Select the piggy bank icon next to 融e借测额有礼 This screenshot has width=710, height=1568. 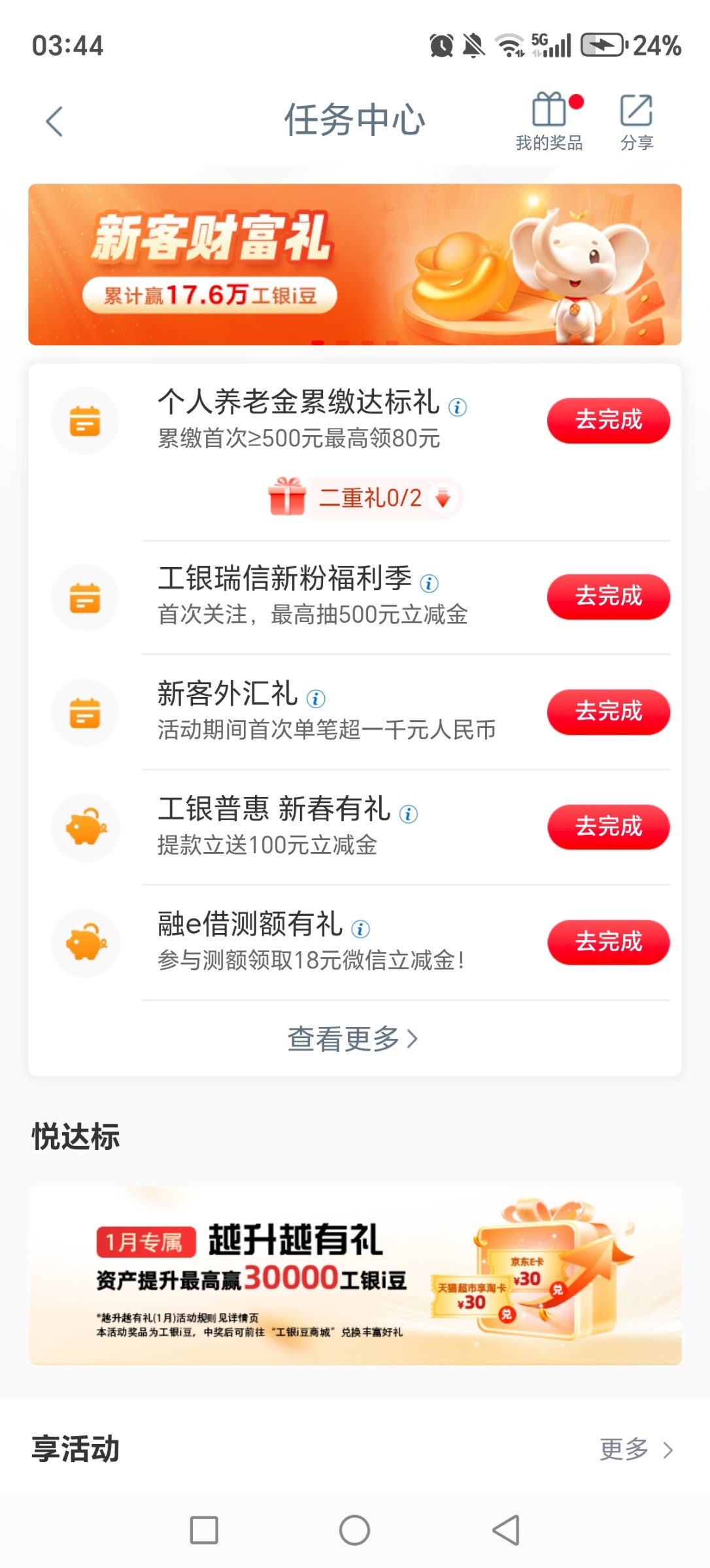[x=86, y=942]
